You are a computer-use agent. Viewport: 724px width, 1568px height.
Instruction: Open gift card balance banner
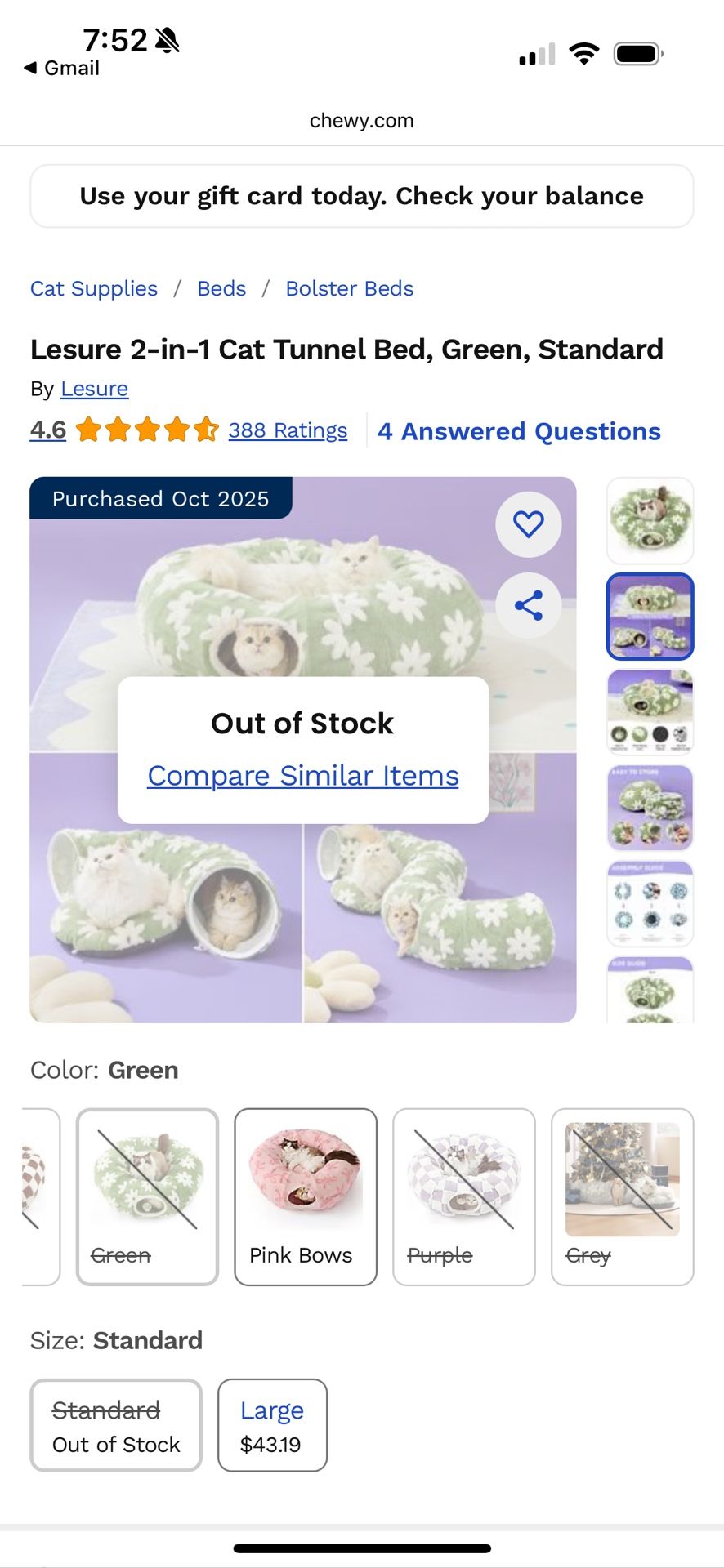[x=361, y=196]
